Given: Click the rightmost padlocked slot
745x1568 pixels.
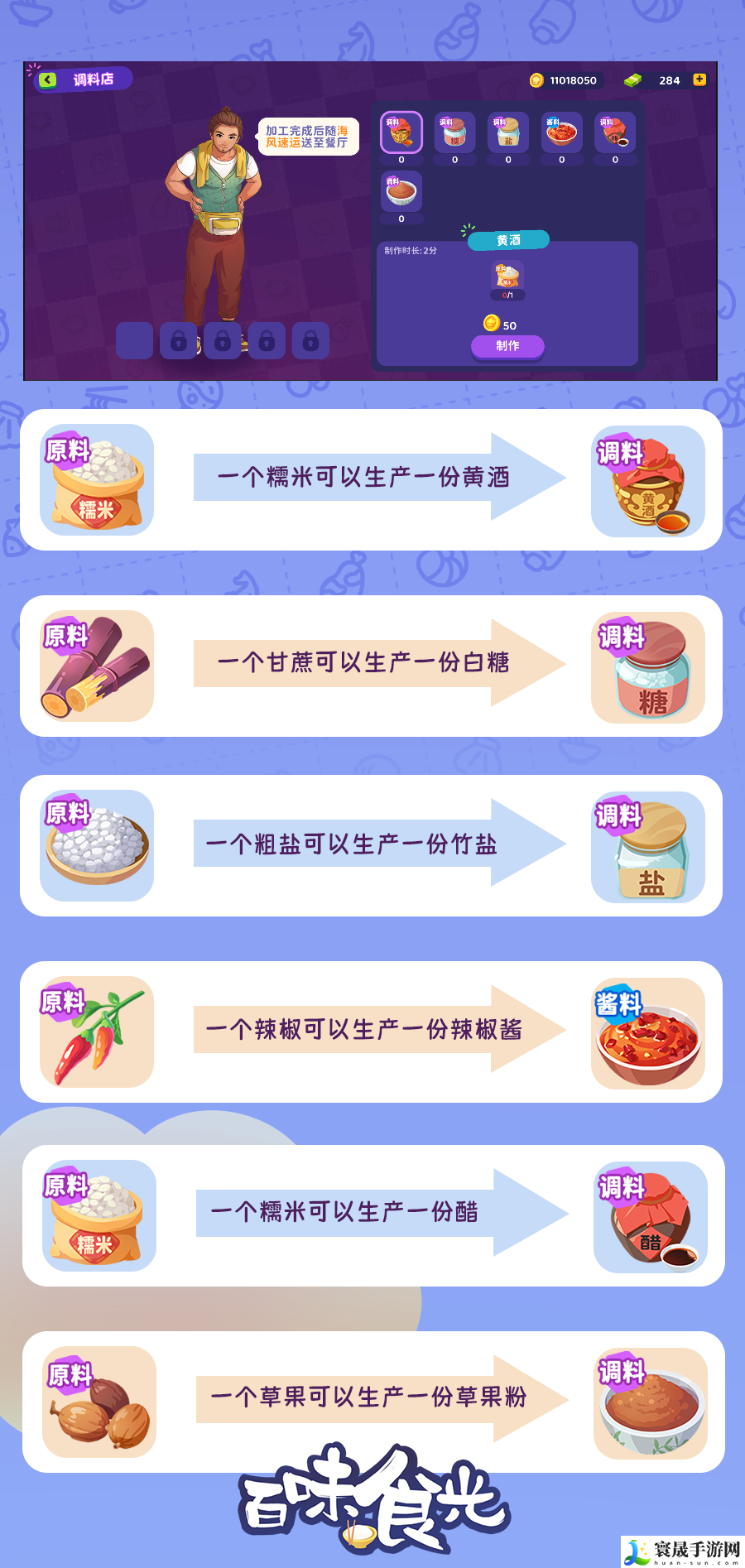Looking at the screenshot, I should point(310,341).
